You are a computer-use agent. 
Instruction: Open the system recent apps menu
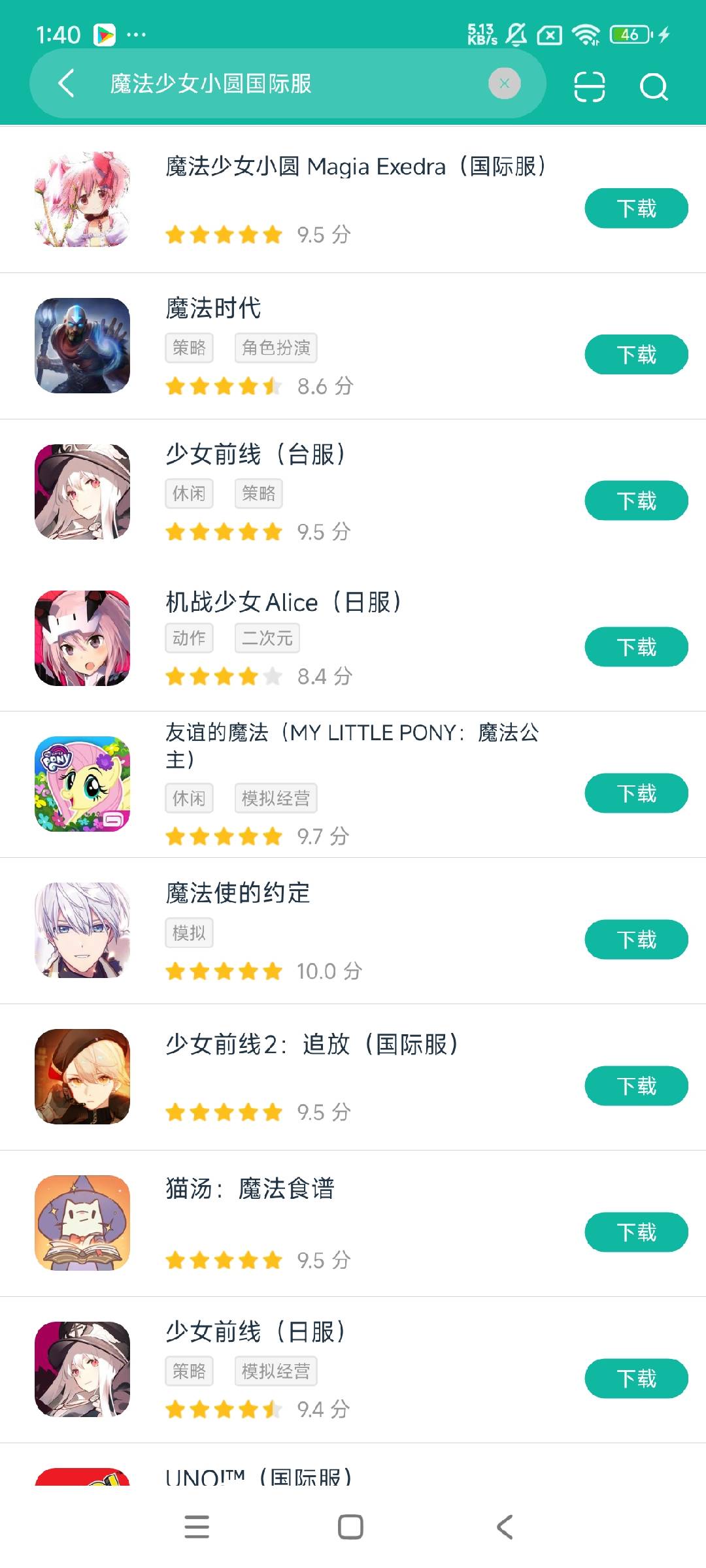click(197, 1527)
